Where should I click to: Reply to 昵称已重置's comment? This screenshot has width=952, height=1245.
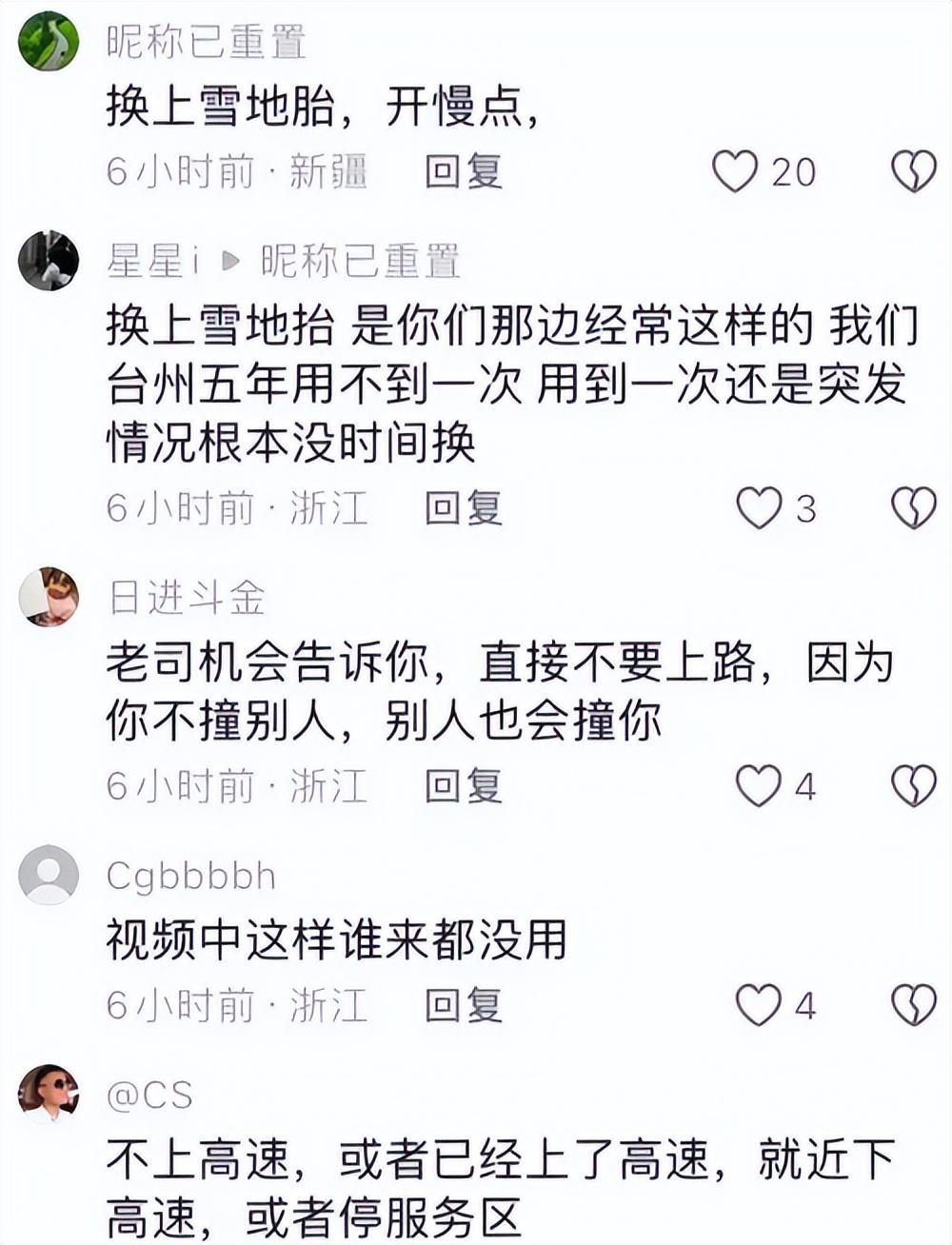coord(463,171)
